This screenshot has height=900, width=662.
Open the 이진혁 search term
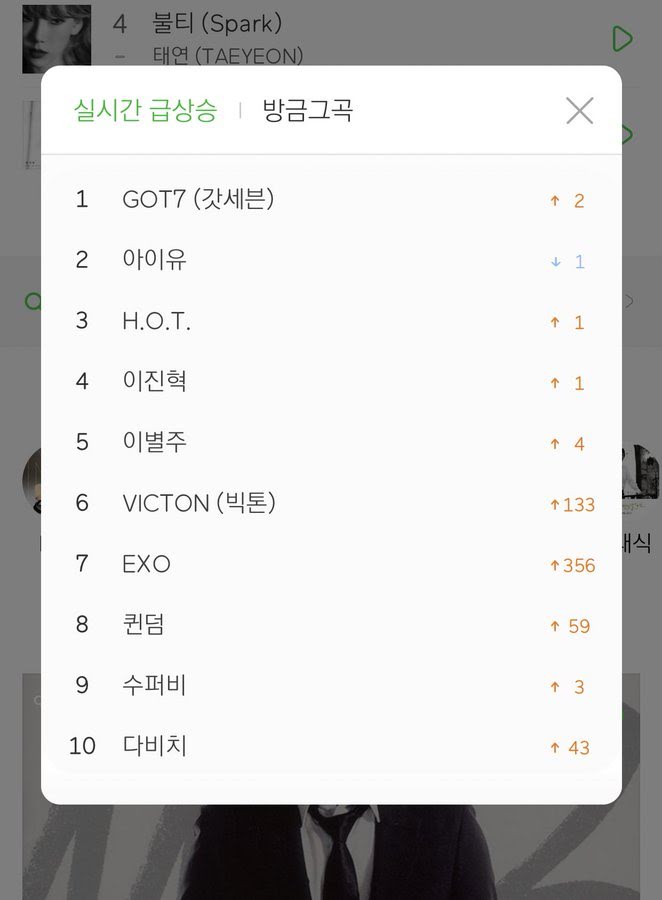point(154,381)
